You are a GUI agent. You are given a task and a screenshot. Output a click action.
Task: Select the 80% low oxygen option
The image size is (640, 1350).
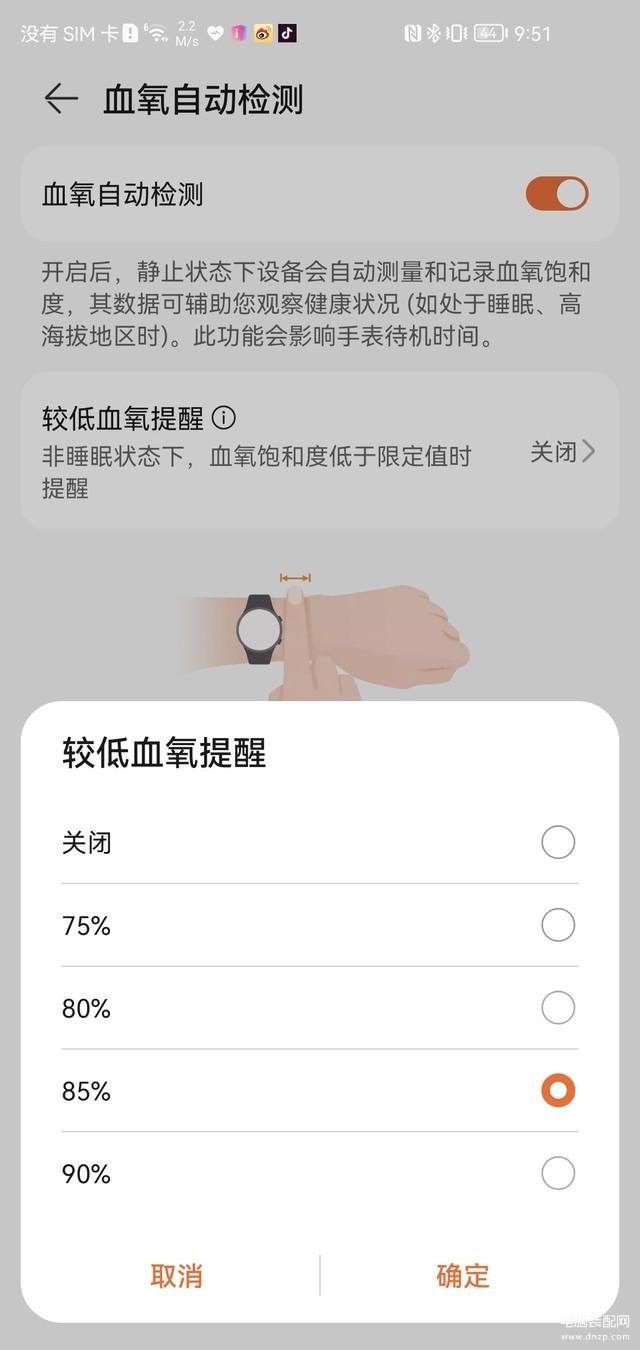pyautogui.click(x=557, y=1007)
